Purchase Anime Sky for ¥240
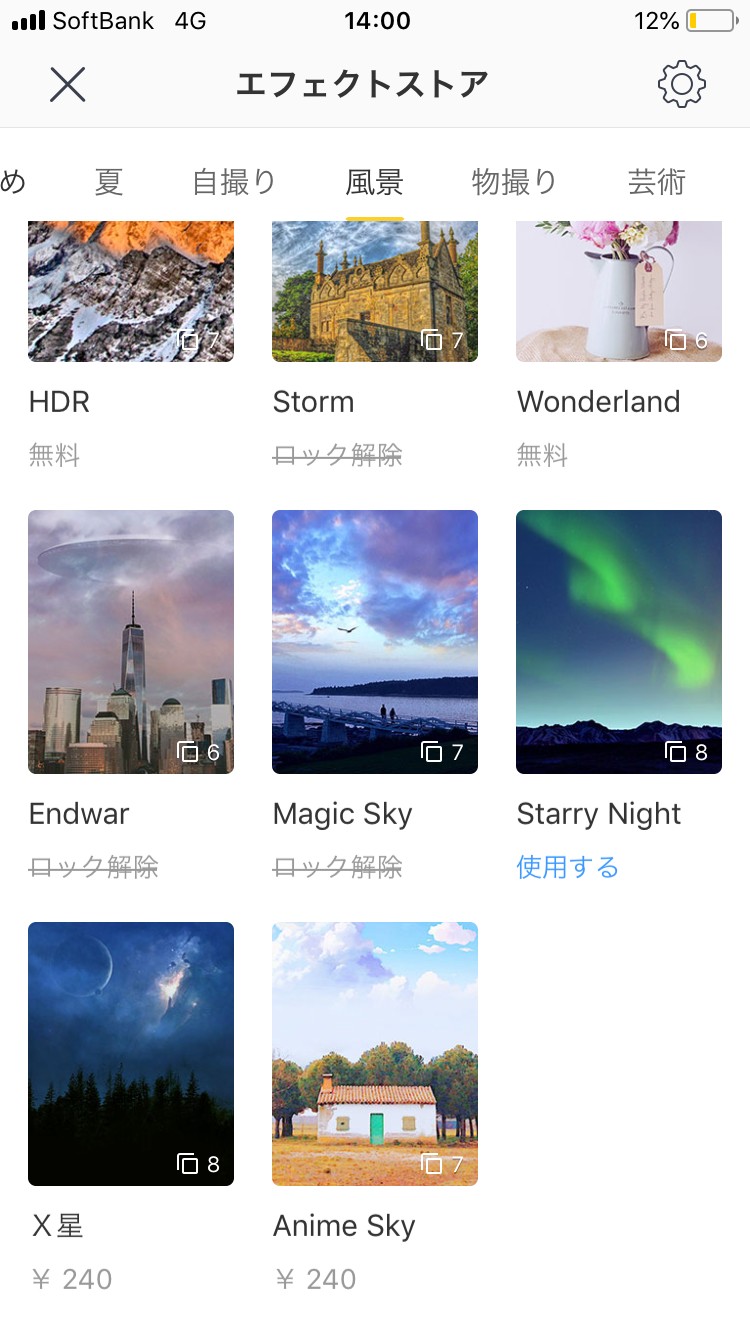750x1334 pixels. coord(315,1279)
